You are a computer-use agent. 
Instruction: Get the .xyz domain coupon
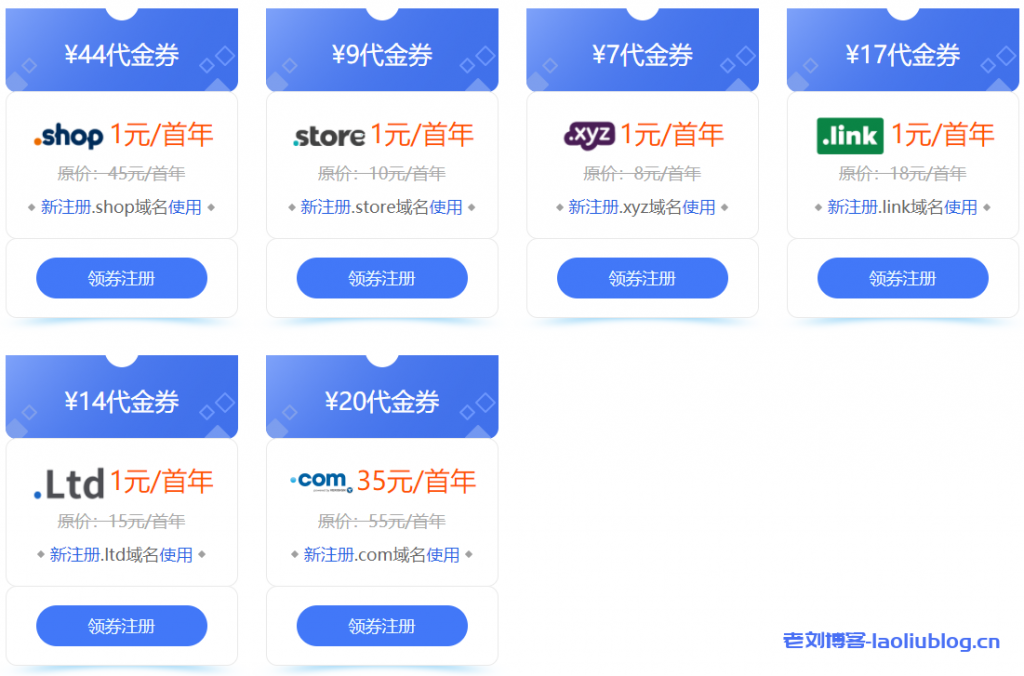pos(642,278)
